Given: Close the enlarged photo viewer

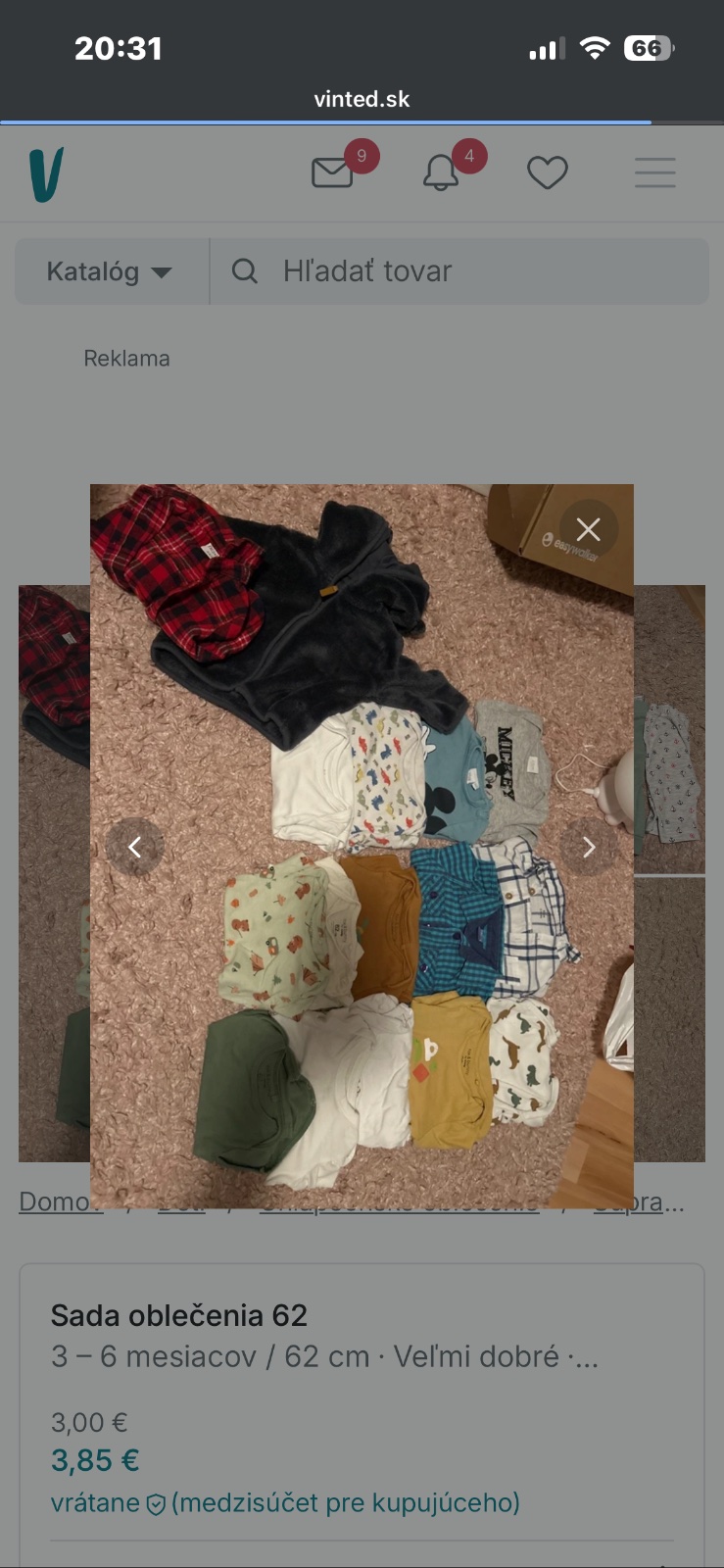Looking at the screenshot, I should click(589, 529).
